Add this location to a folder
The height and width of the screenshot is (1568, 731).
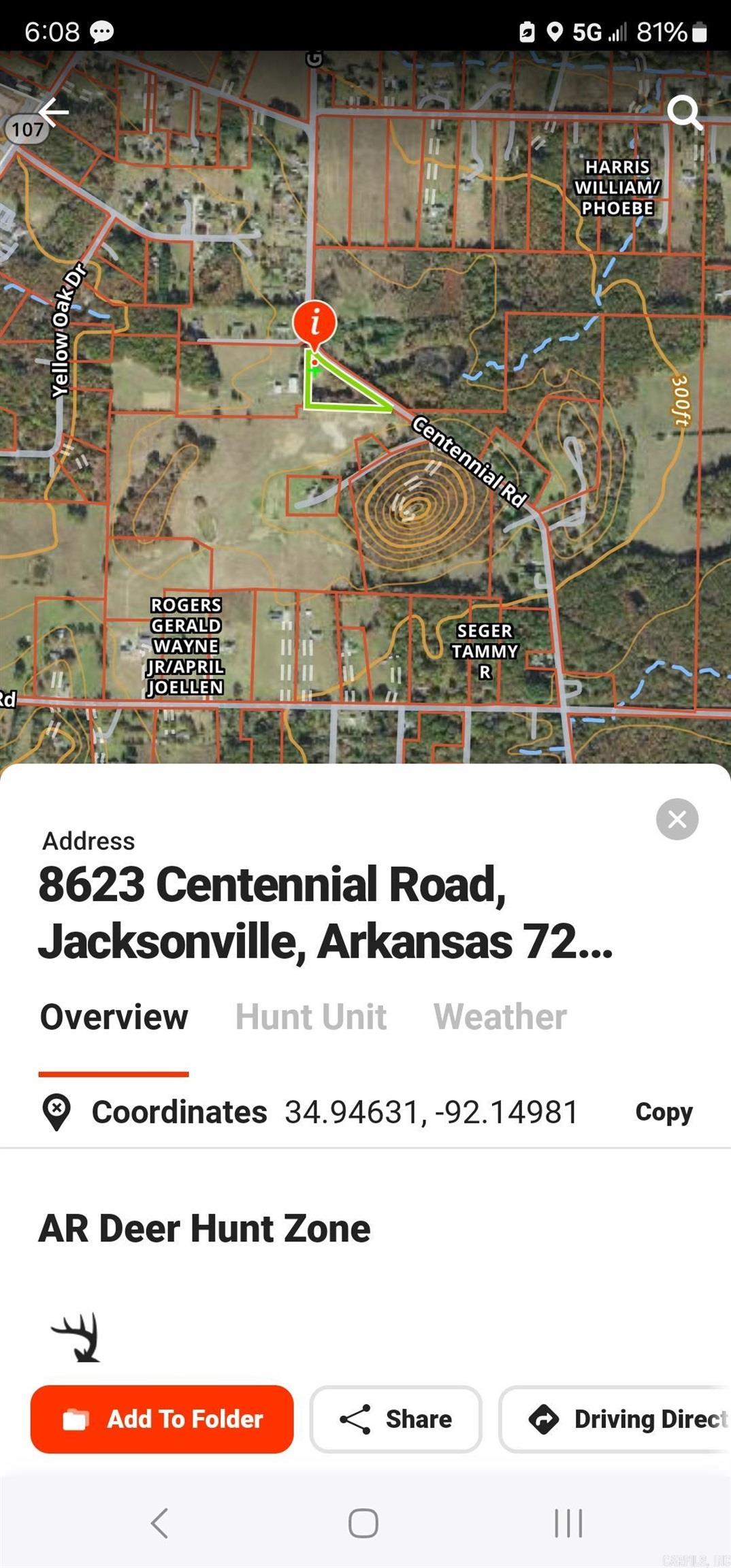[162, 1419]
